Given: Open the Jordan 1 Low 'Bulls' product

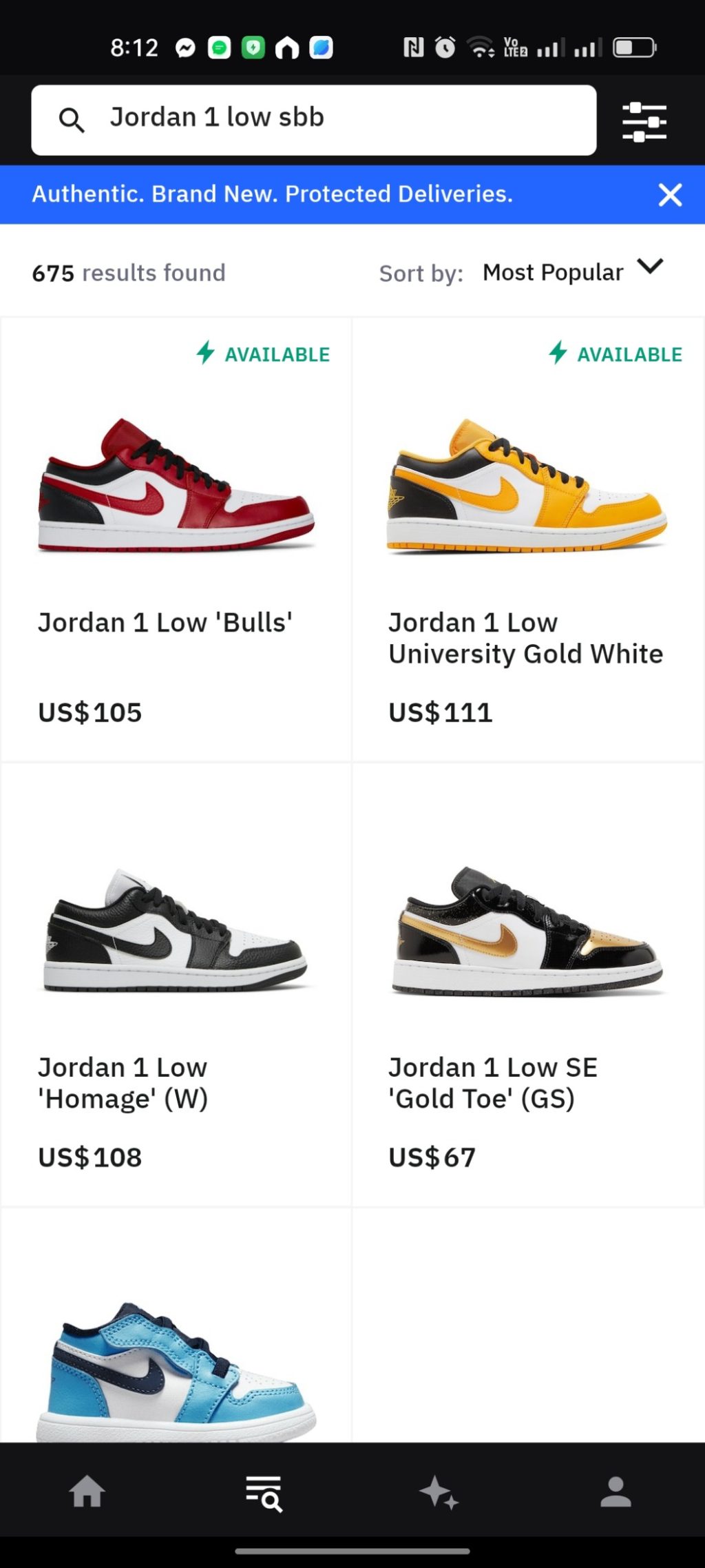Looking at the screenshot, I should [x=176, y=537].
